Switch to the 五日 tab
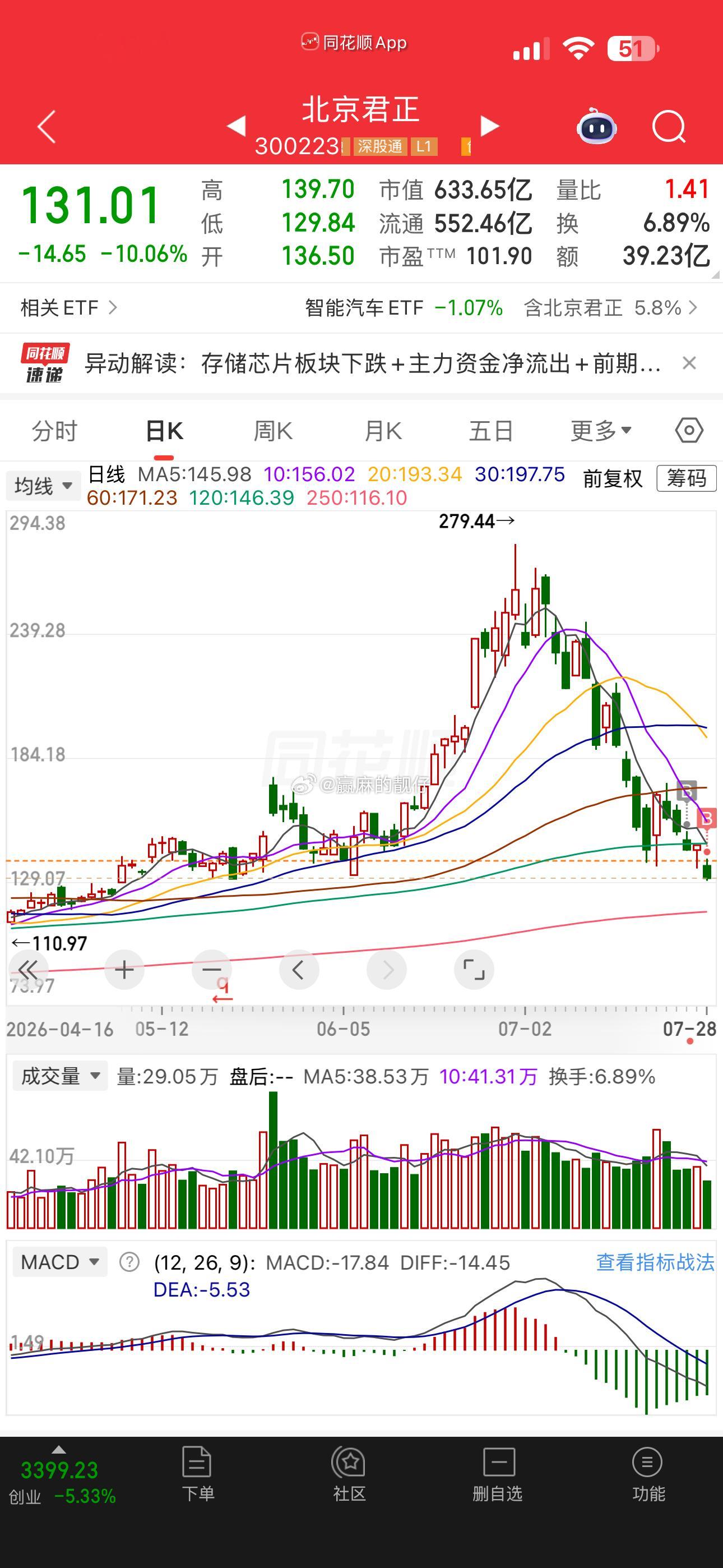This screenshot has width=723, height=1568. click(490, 431)
